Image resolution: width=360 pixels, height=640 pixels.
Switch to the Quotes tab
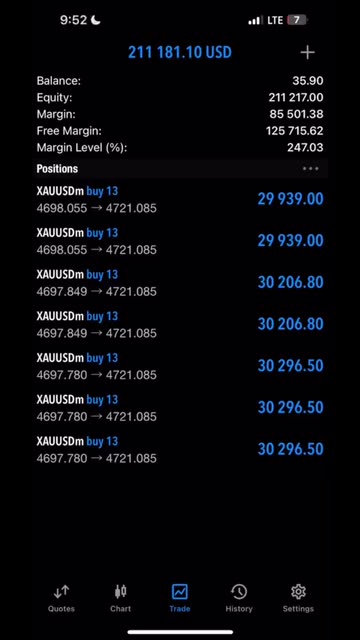click(x=61, y=598)
